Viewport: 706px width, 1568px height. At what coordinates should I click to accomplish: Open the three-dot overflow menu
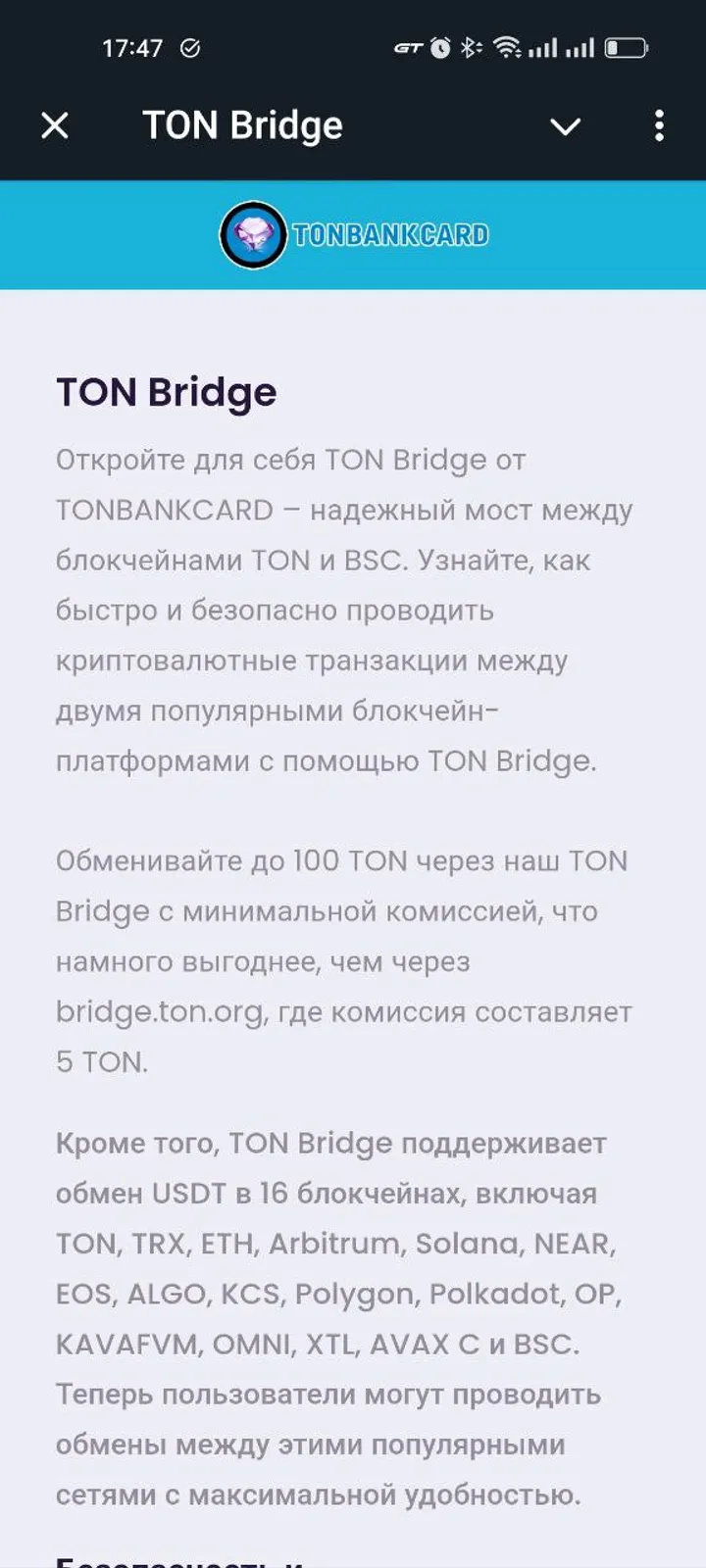click(660, 125)
